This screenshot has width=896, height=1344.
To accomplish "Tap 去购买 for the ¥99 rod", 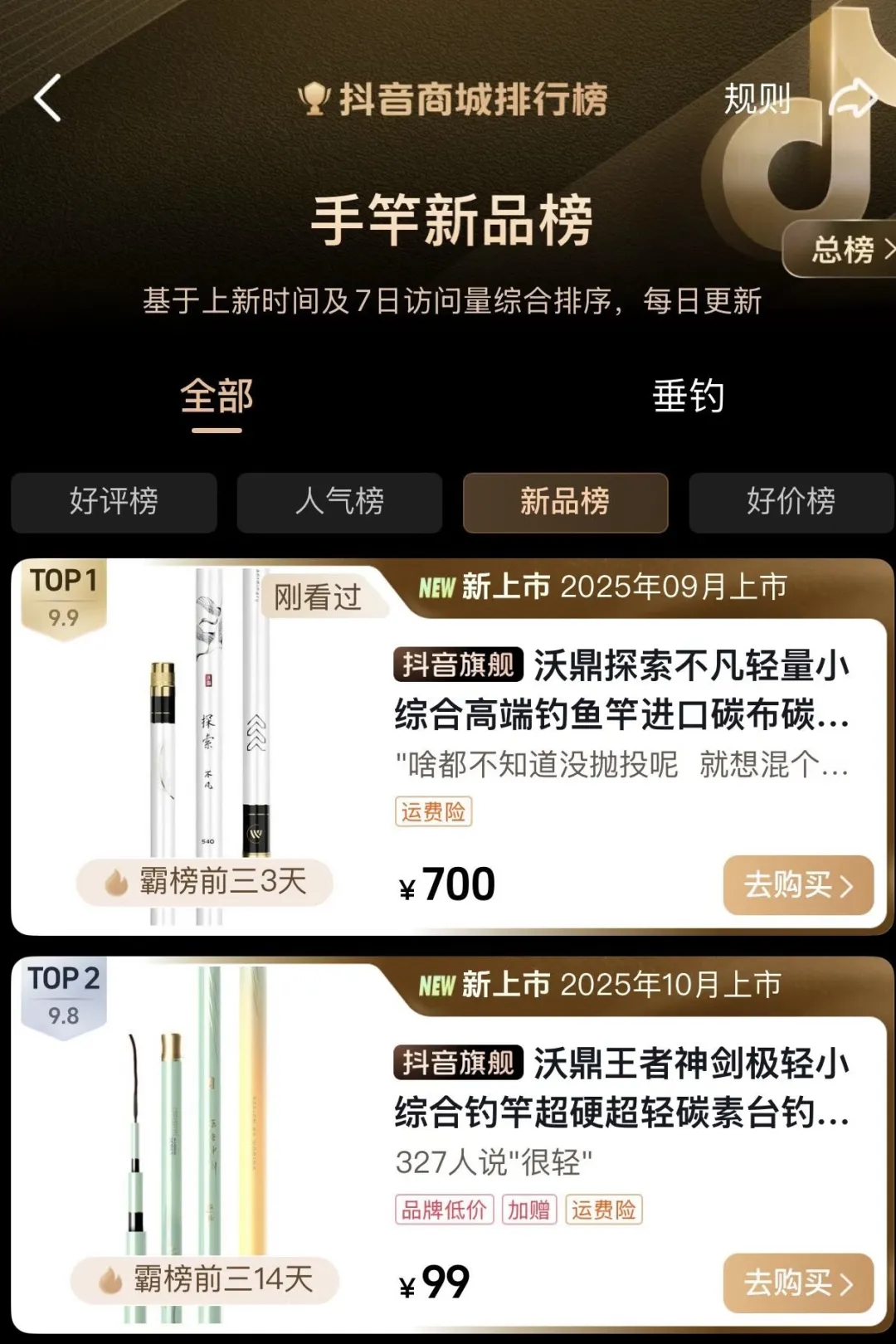I will pos(798,1283).
